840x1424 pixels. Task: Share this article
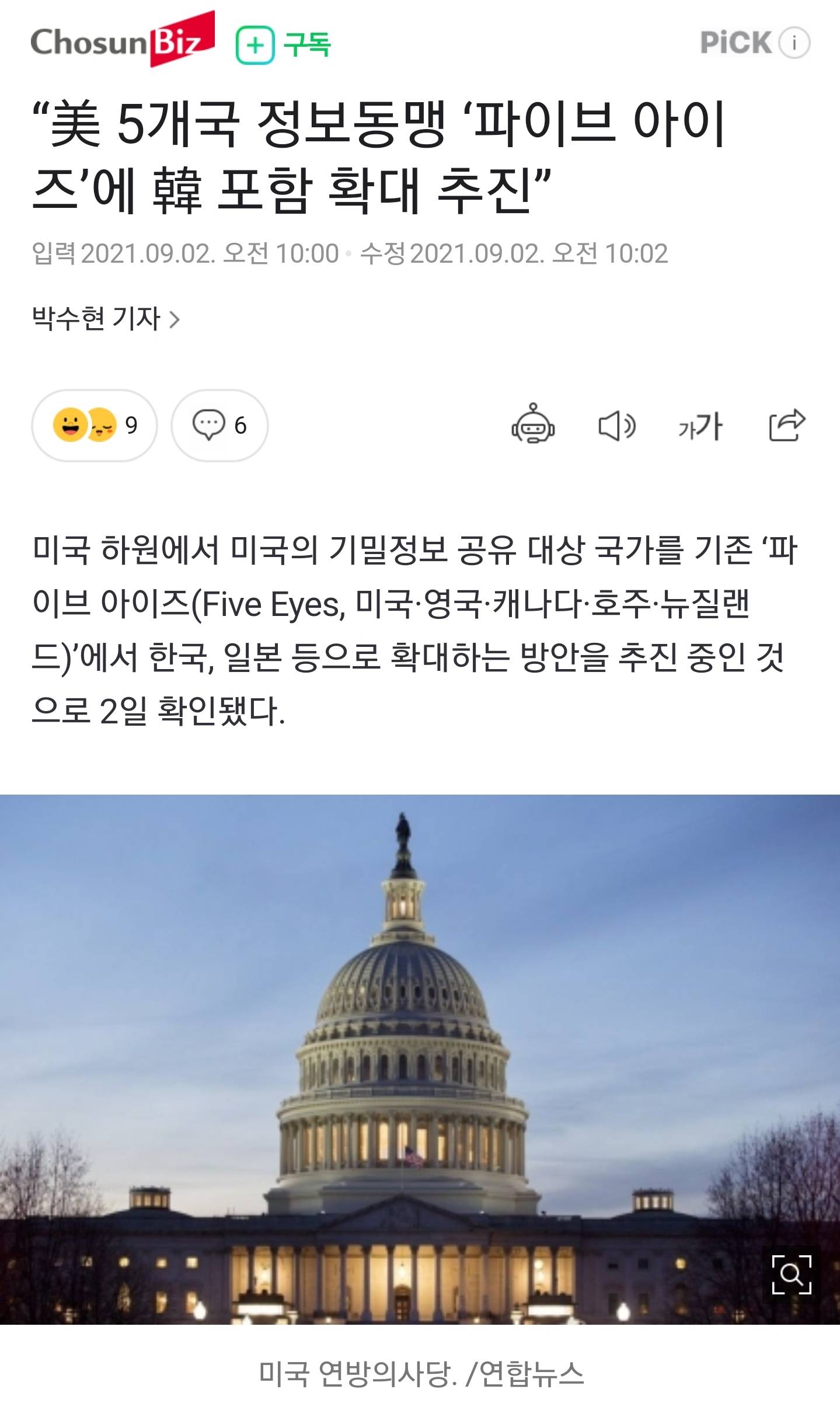coord(786,424)
